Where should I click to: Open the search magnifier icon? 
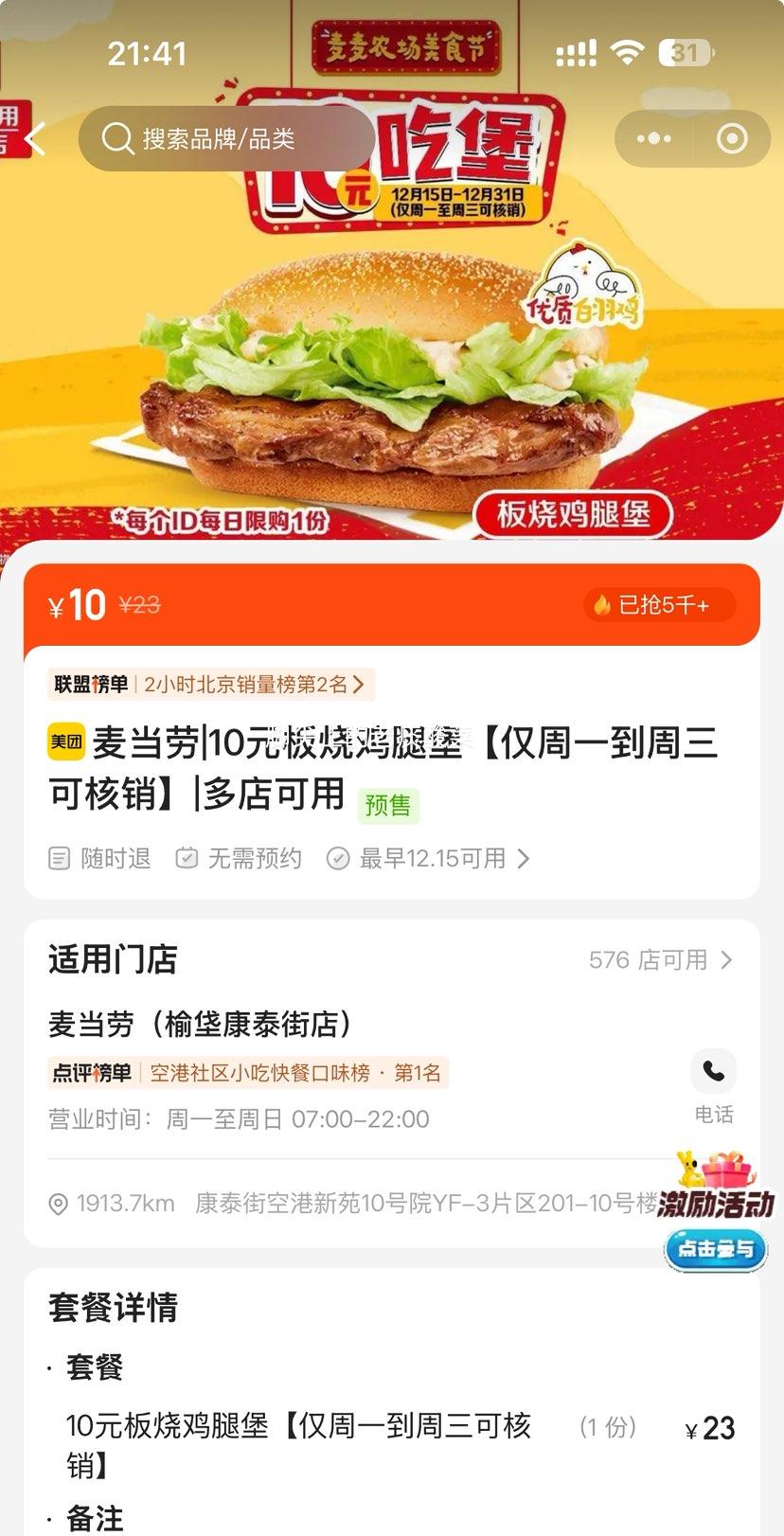tap(117, 138)
